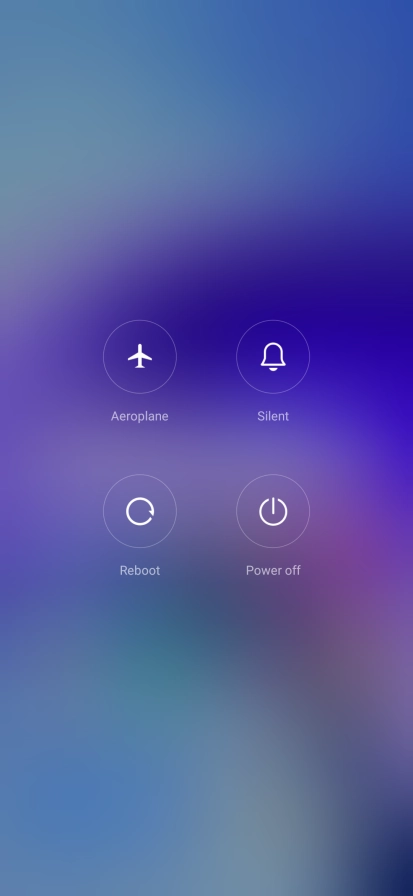
Task: Tap the Power off button
Action: pyautogui.click(x=273, y=511)
